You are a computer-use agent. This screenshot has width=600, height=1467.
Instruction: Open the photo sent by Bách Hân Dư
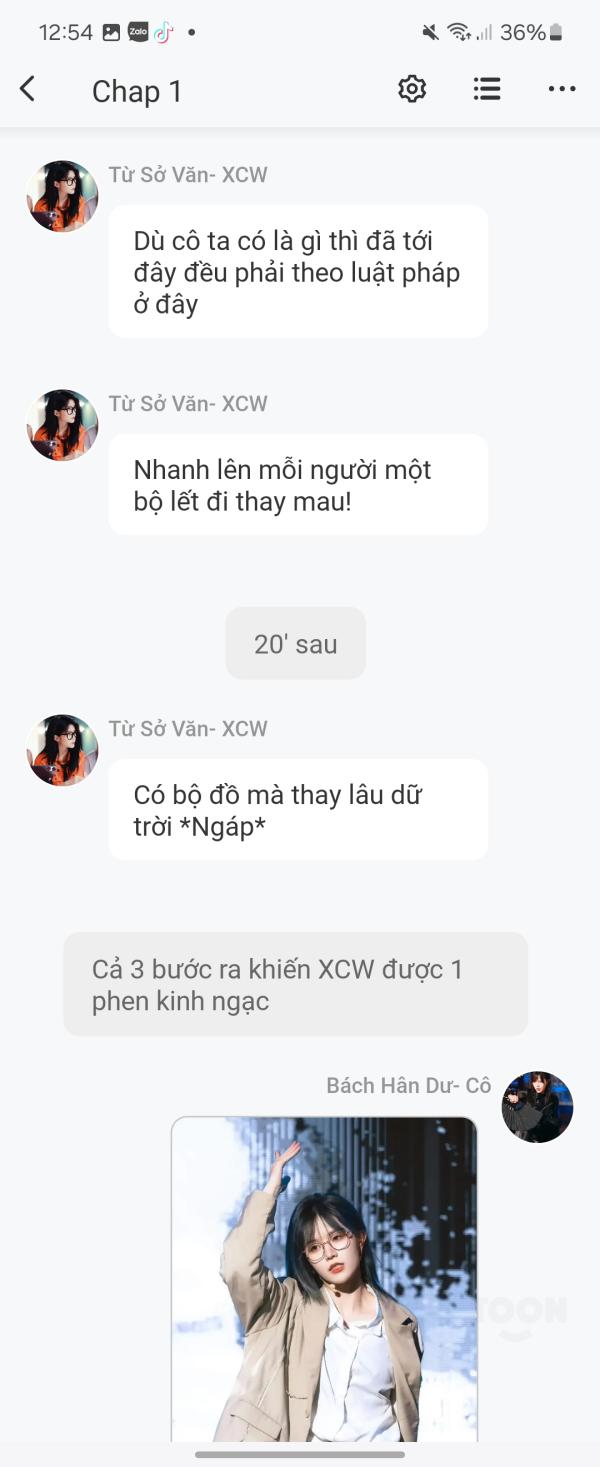pos(324,1278)
